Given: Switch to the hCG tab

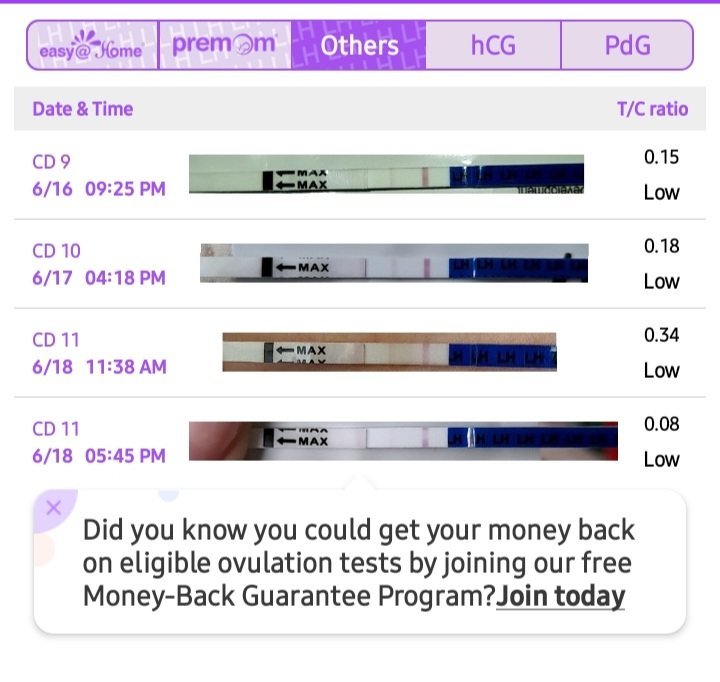Looking at the screenshot, I should [494, 46].
